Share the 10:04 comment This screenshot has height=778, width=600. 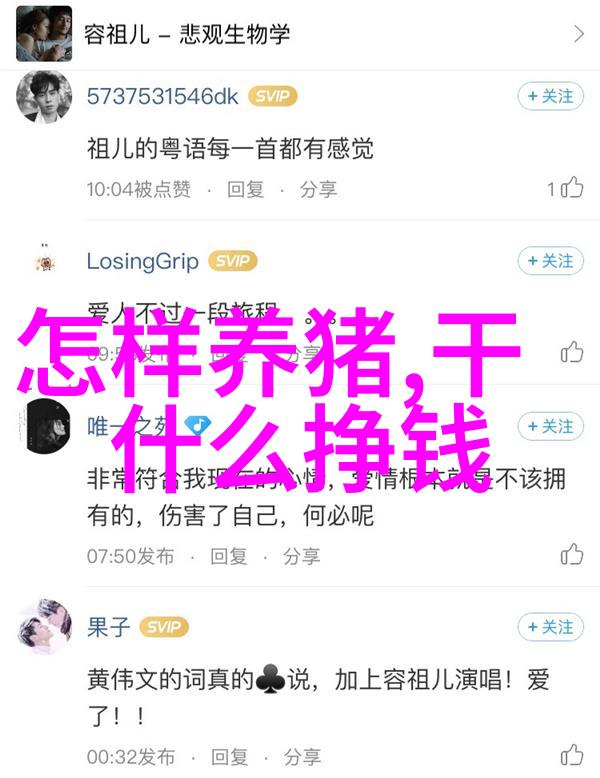318,189
